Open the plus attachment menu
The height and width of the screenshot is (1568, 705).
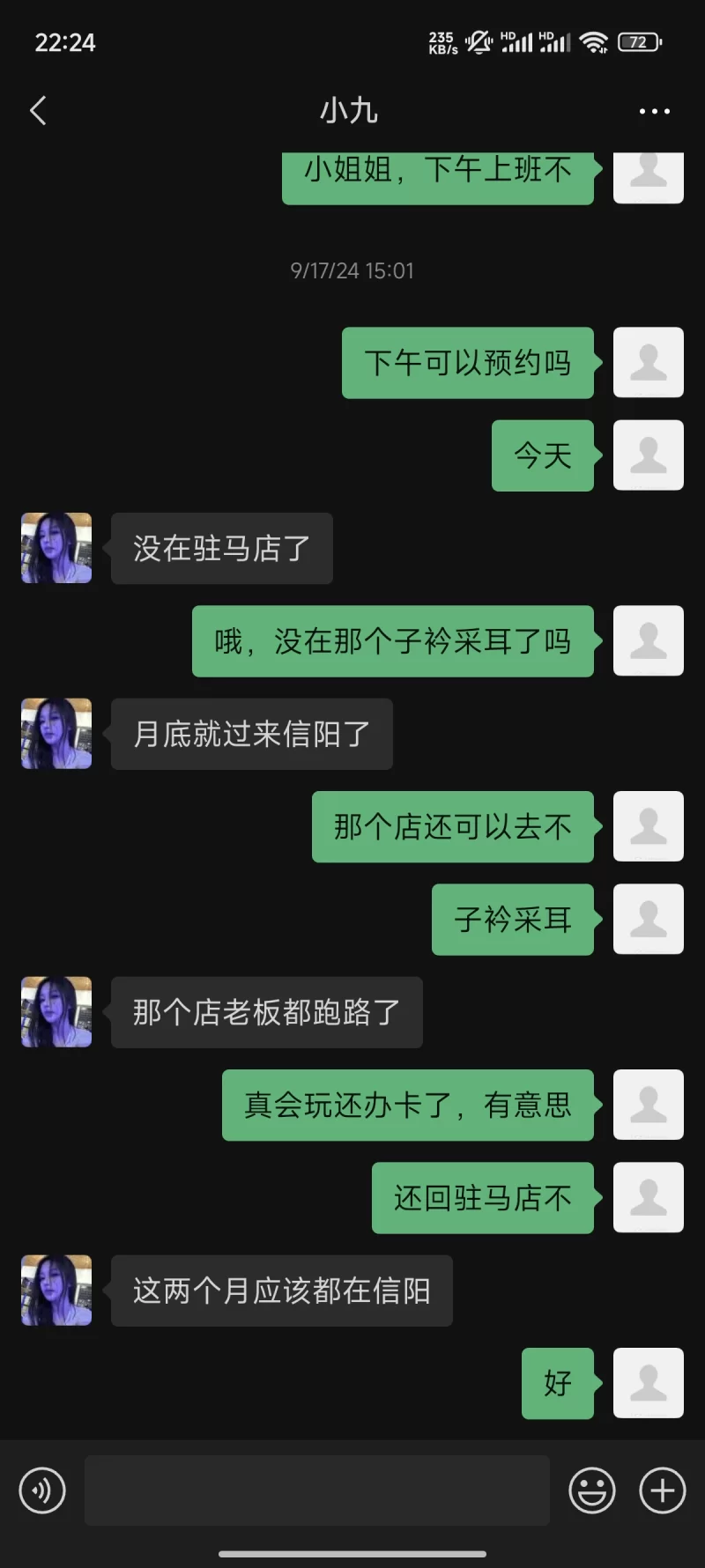[663, 1490]
